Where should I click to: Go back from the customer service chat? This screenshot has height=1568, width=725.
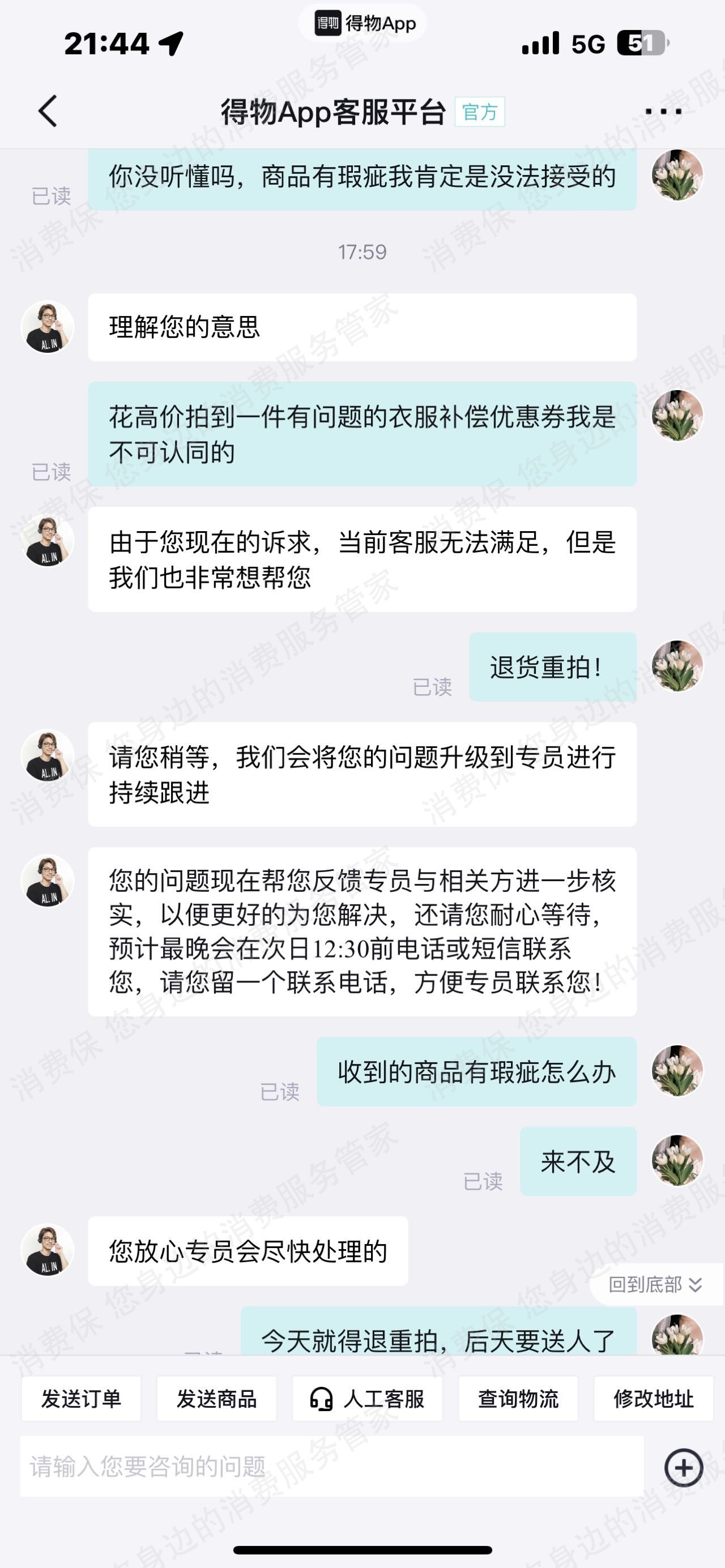(48, 112)
